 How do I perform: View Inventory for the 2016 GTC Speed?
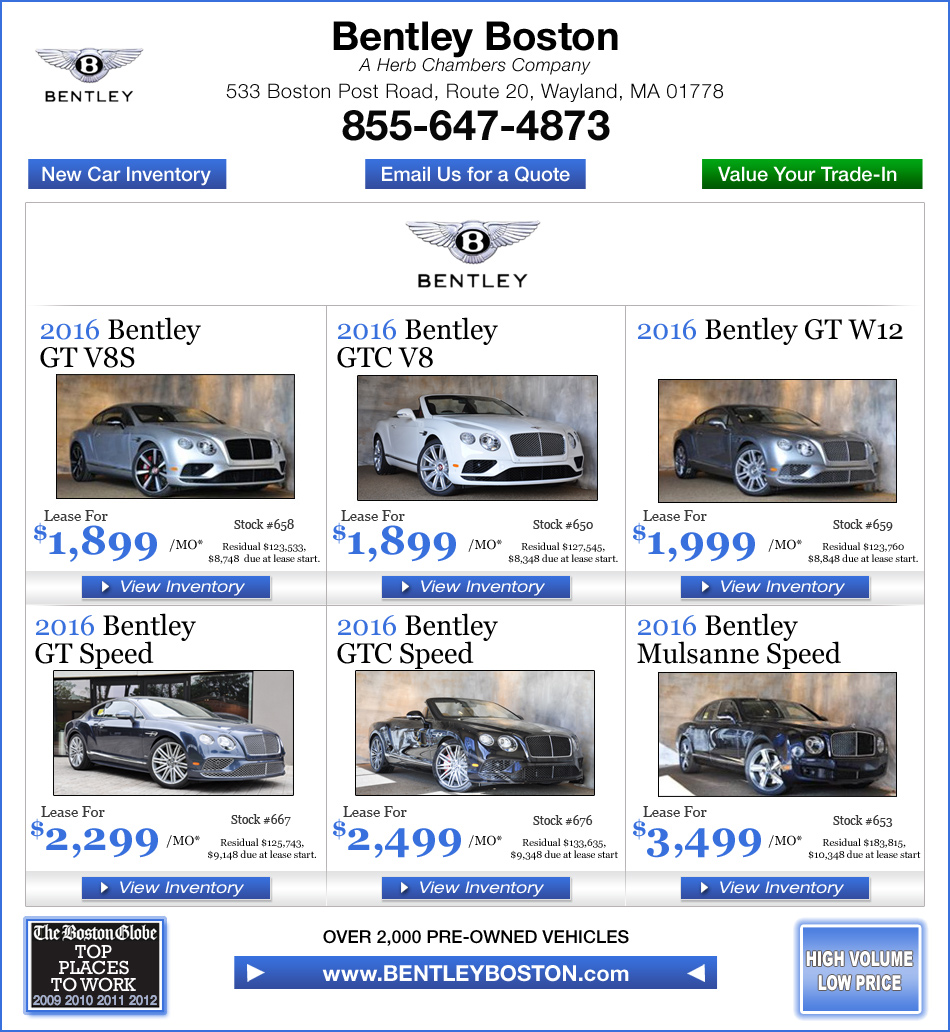pyautogui.click(x=475, y=888)
